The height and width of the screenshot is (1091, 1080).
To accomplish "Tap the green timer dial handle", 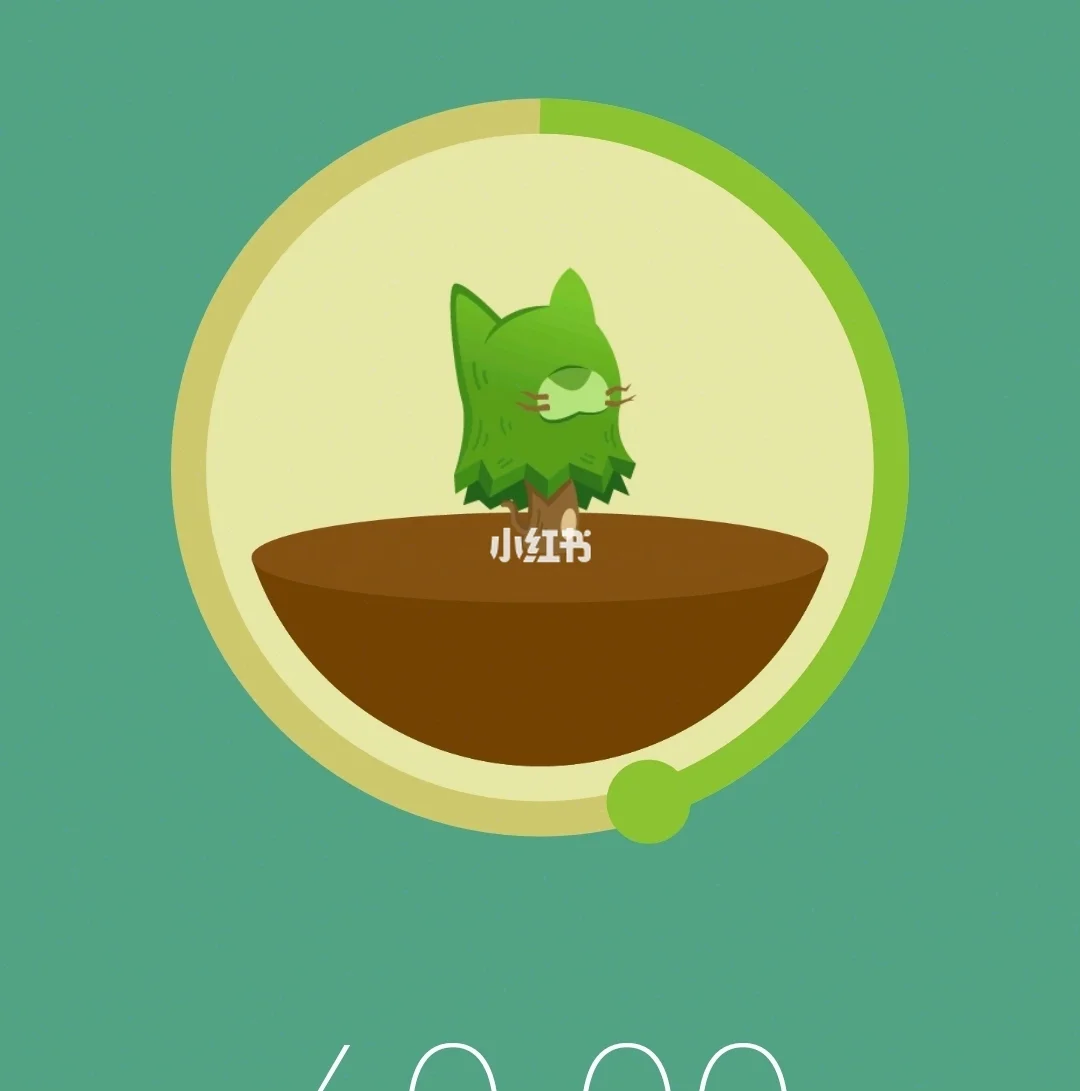I will 648,801.
